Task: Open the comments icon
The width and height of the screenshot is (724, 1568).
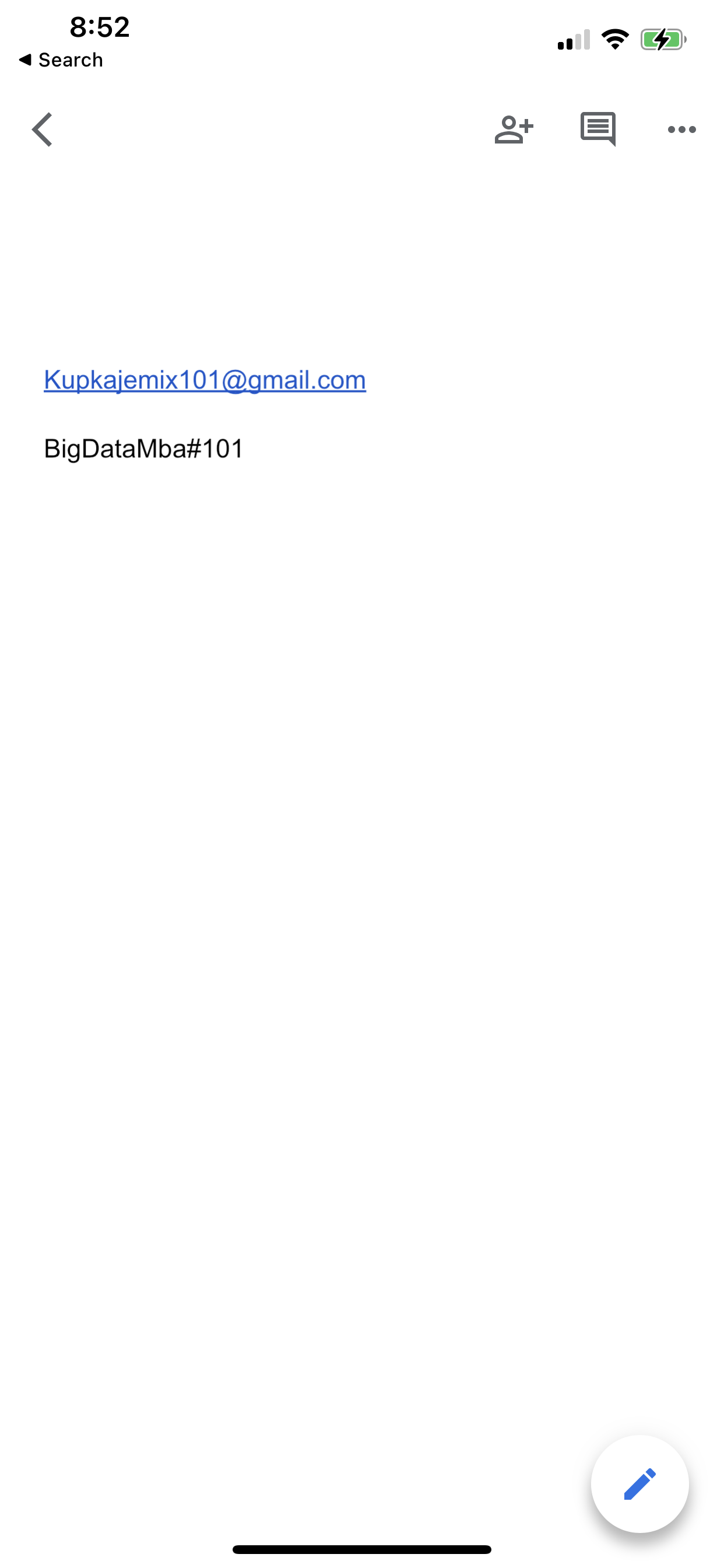Action: coord(598,128)
